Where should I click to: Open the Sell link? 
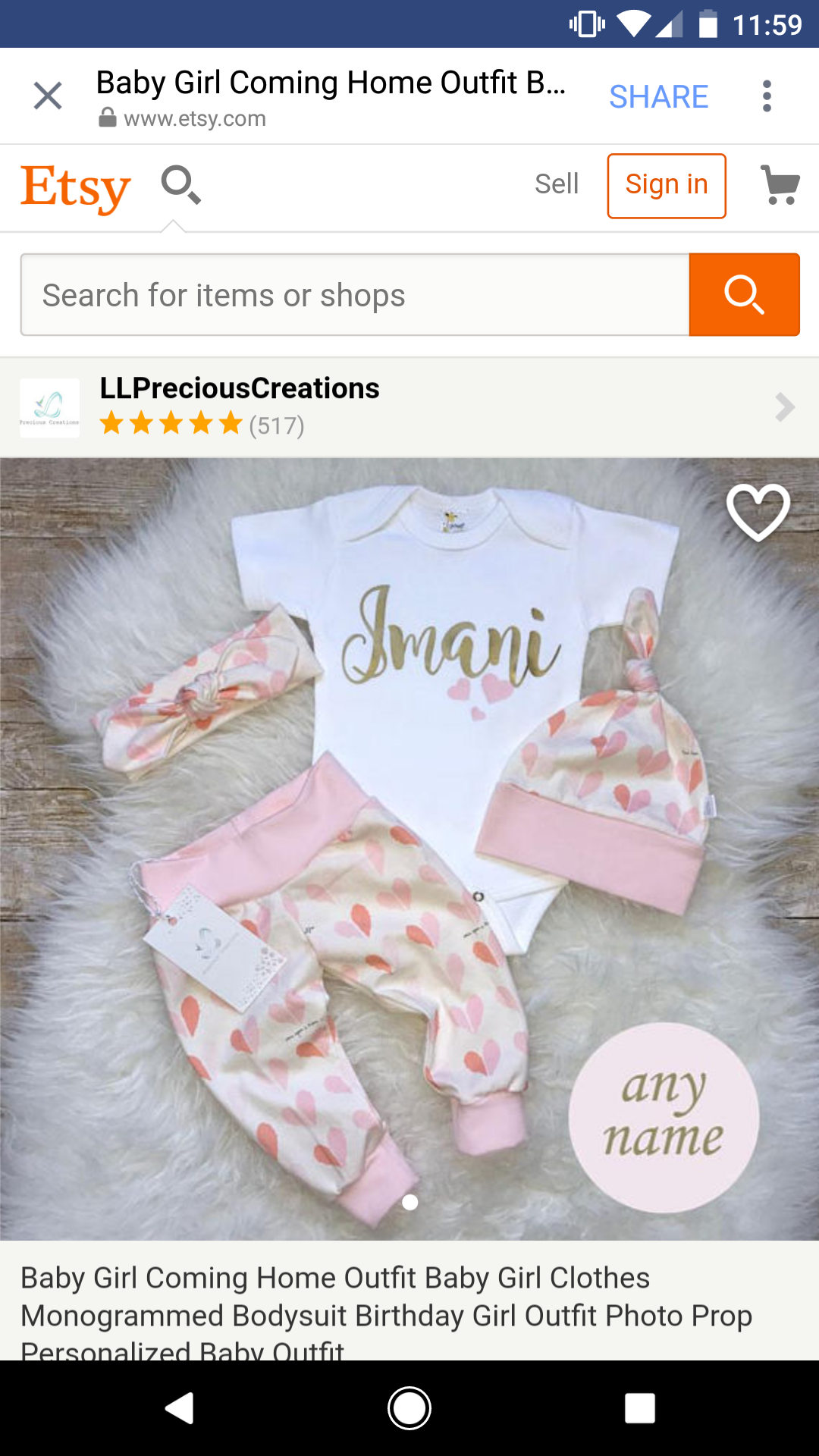point(556,184)
